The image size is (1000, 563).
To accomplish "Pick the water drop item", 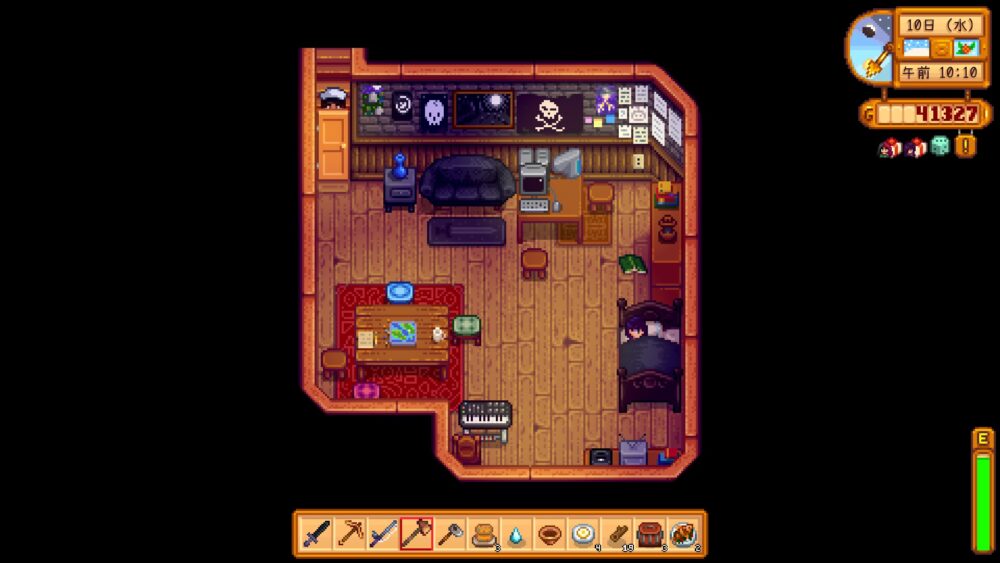I will (516, 534).
